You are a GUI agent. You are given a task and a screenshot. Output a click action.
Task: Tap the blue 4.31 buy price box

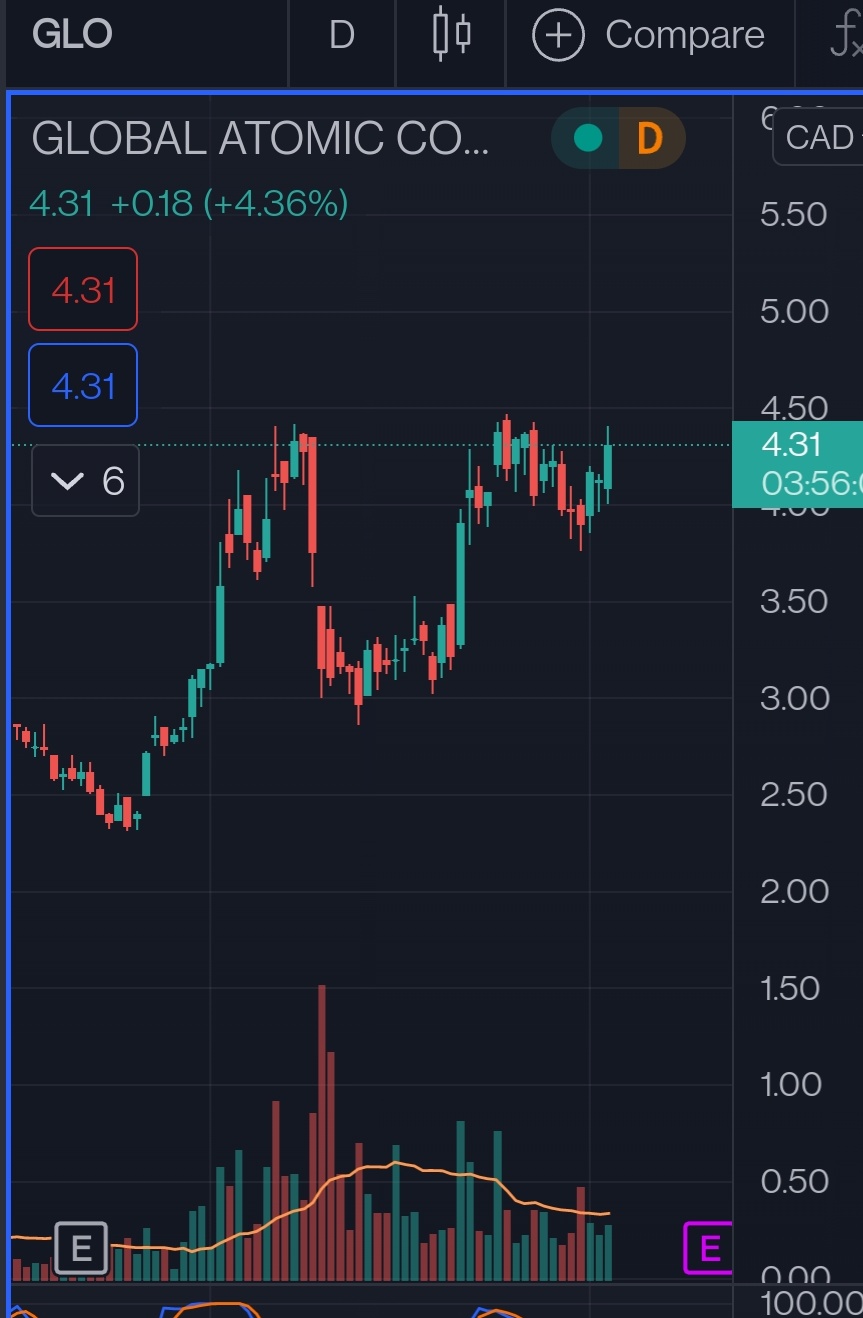coord(83,385)
